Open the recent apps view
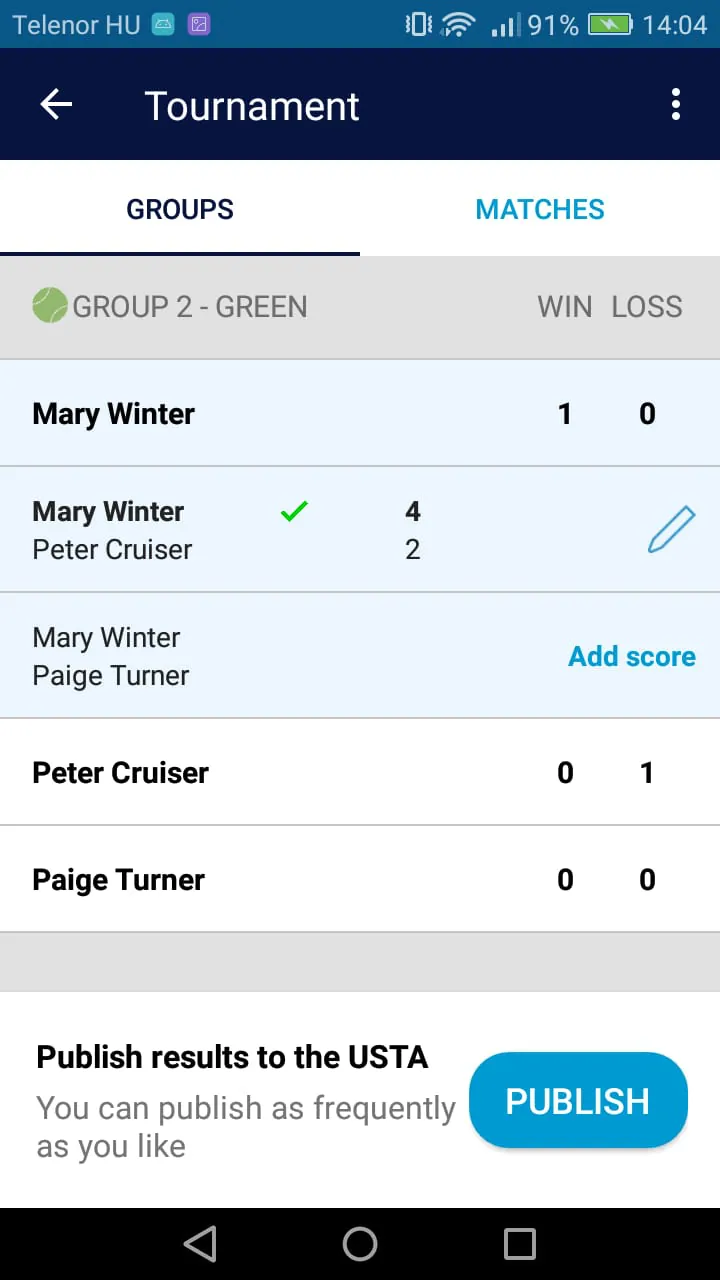720x1280 pixels. click(520, 1244)
